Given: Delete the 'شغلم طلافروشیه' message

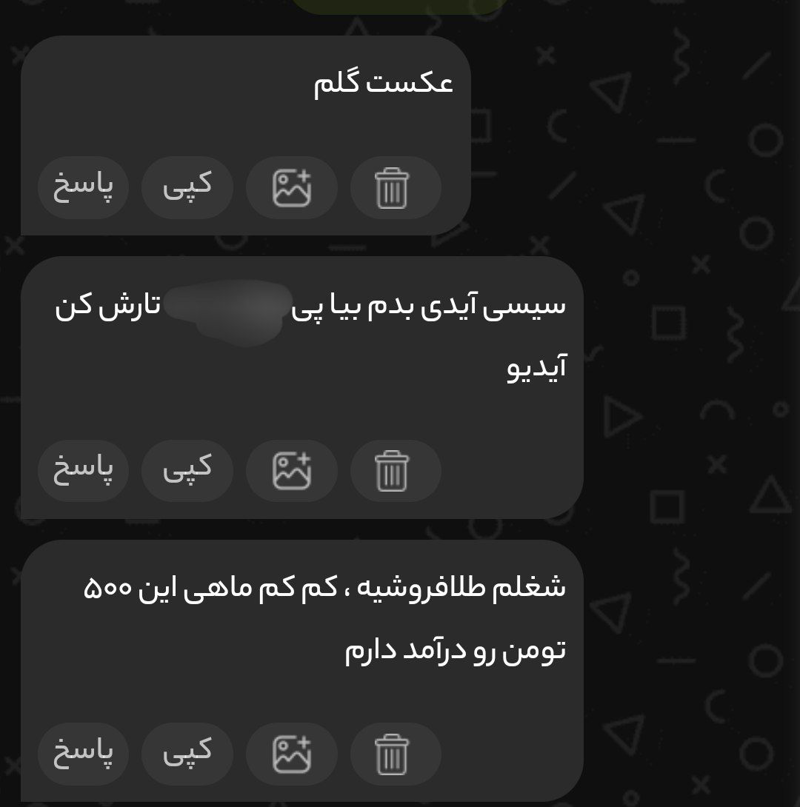Looking at the screenshot, I should pyautogui.click(x=394, y=753).
